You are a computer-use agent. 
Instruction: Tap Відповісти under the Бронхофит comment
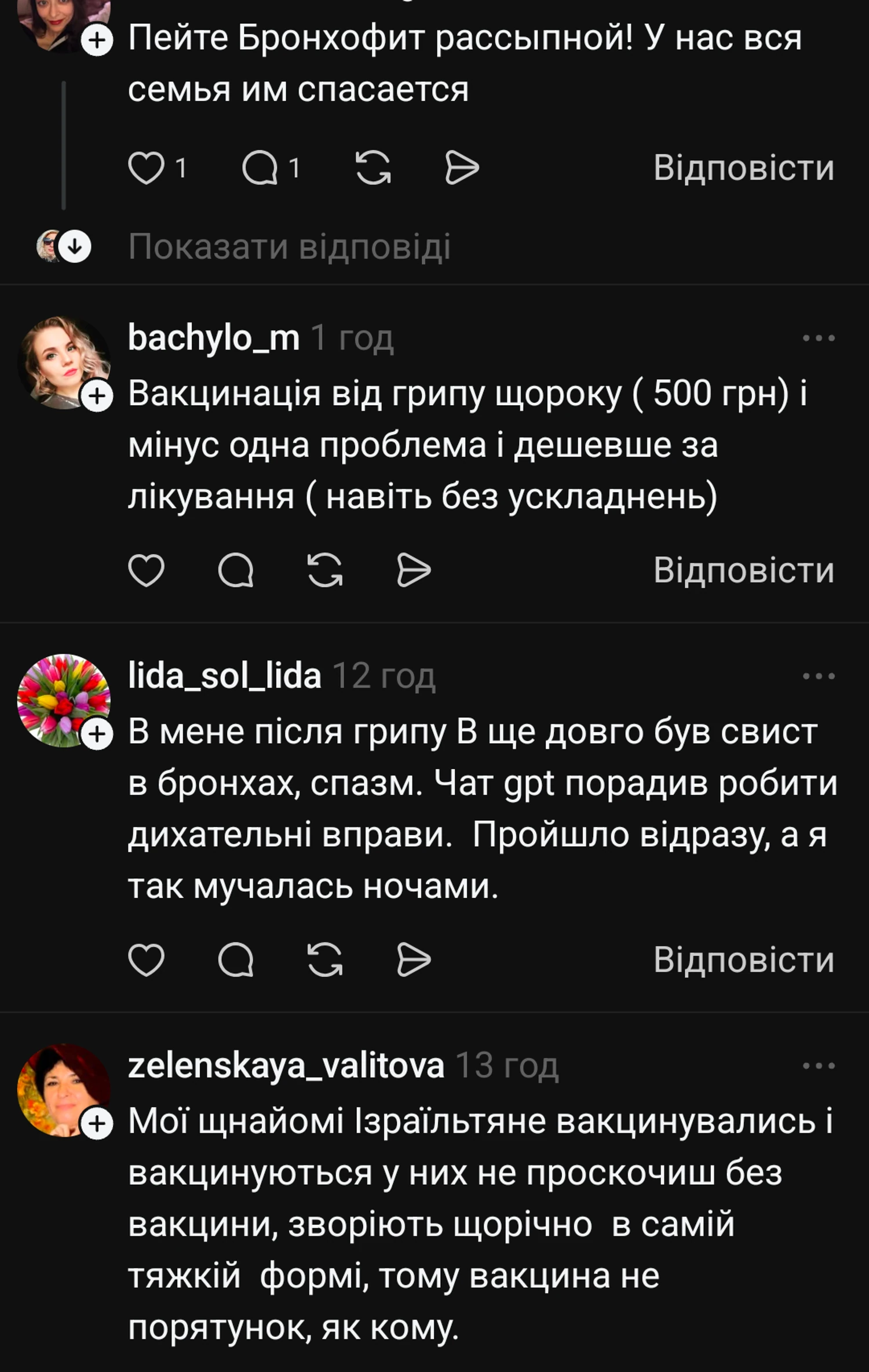pos(743,168)
